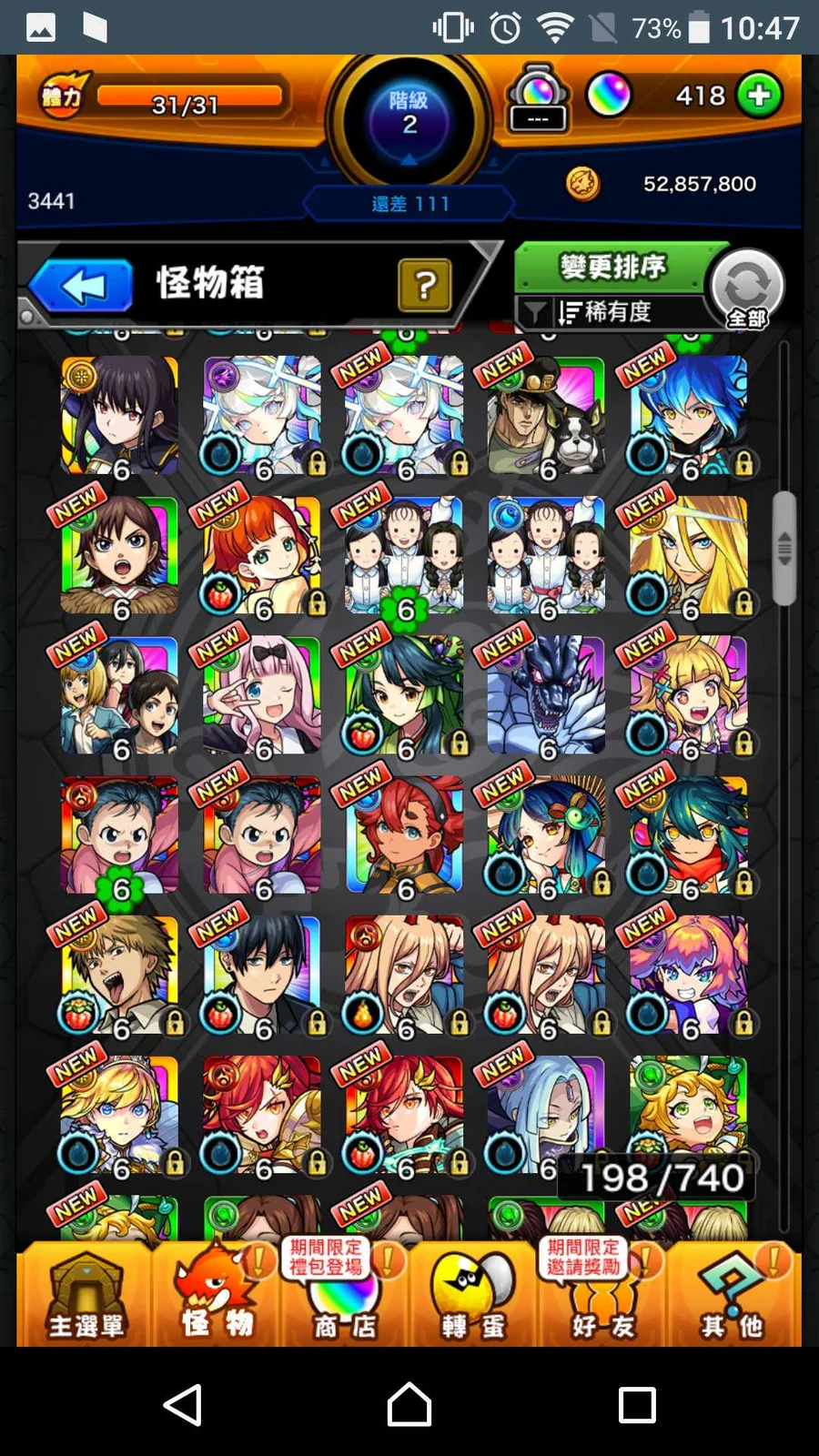
Task: Select the blond boy sticking tongue out monster
Action: point(120,975)
